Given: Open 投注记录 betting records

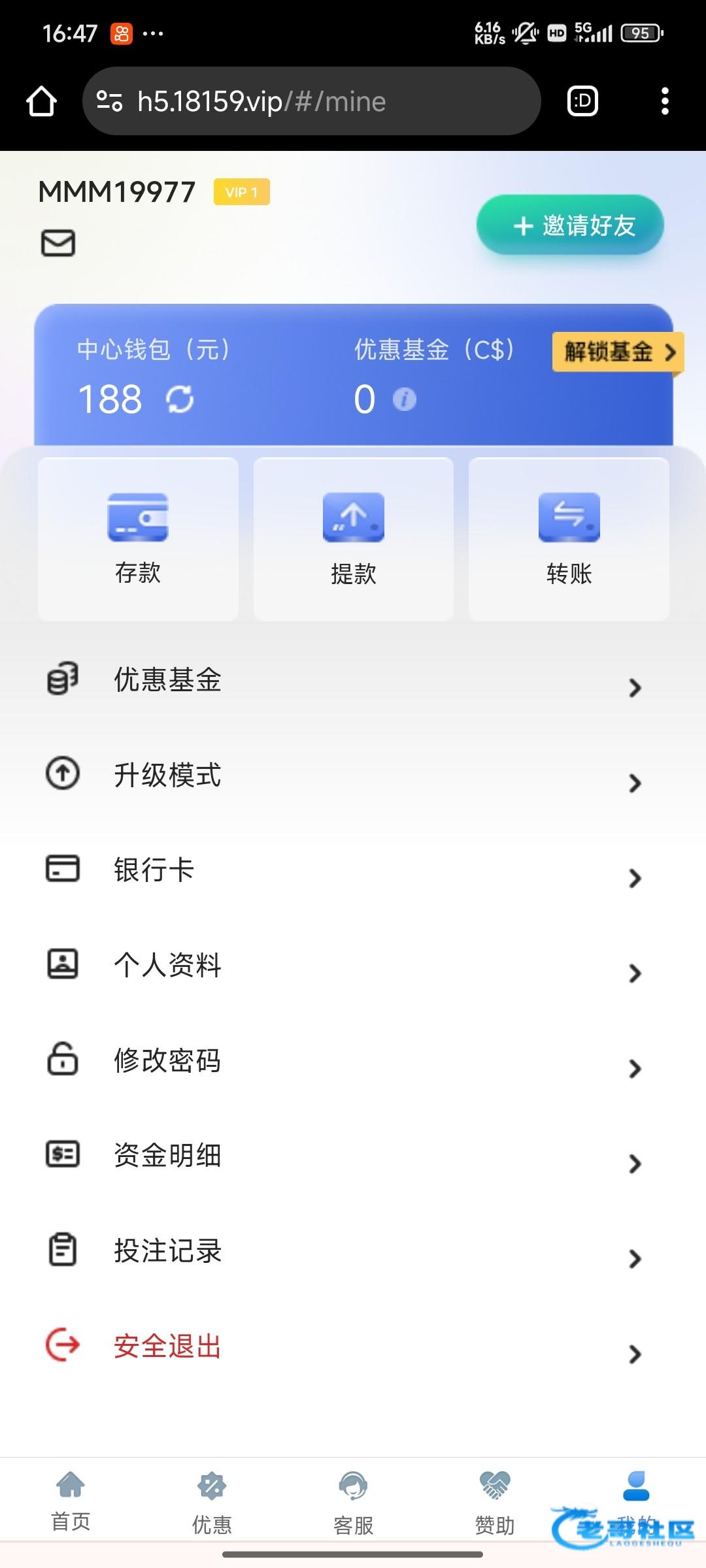Looking at the screenshot, I should click(x=343, y=1250).
